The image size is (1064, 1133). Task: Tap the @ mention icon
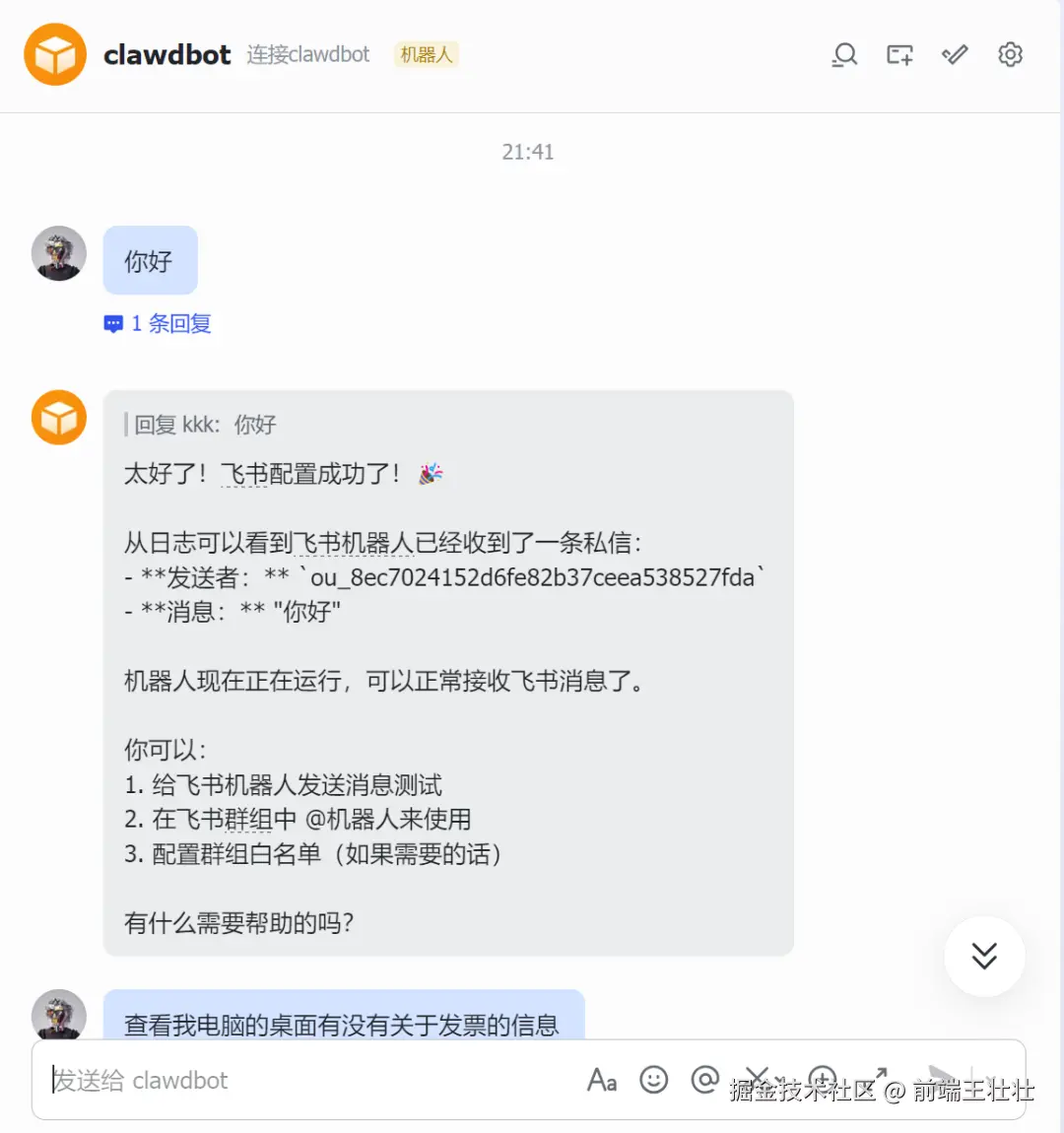(705, 1080)
